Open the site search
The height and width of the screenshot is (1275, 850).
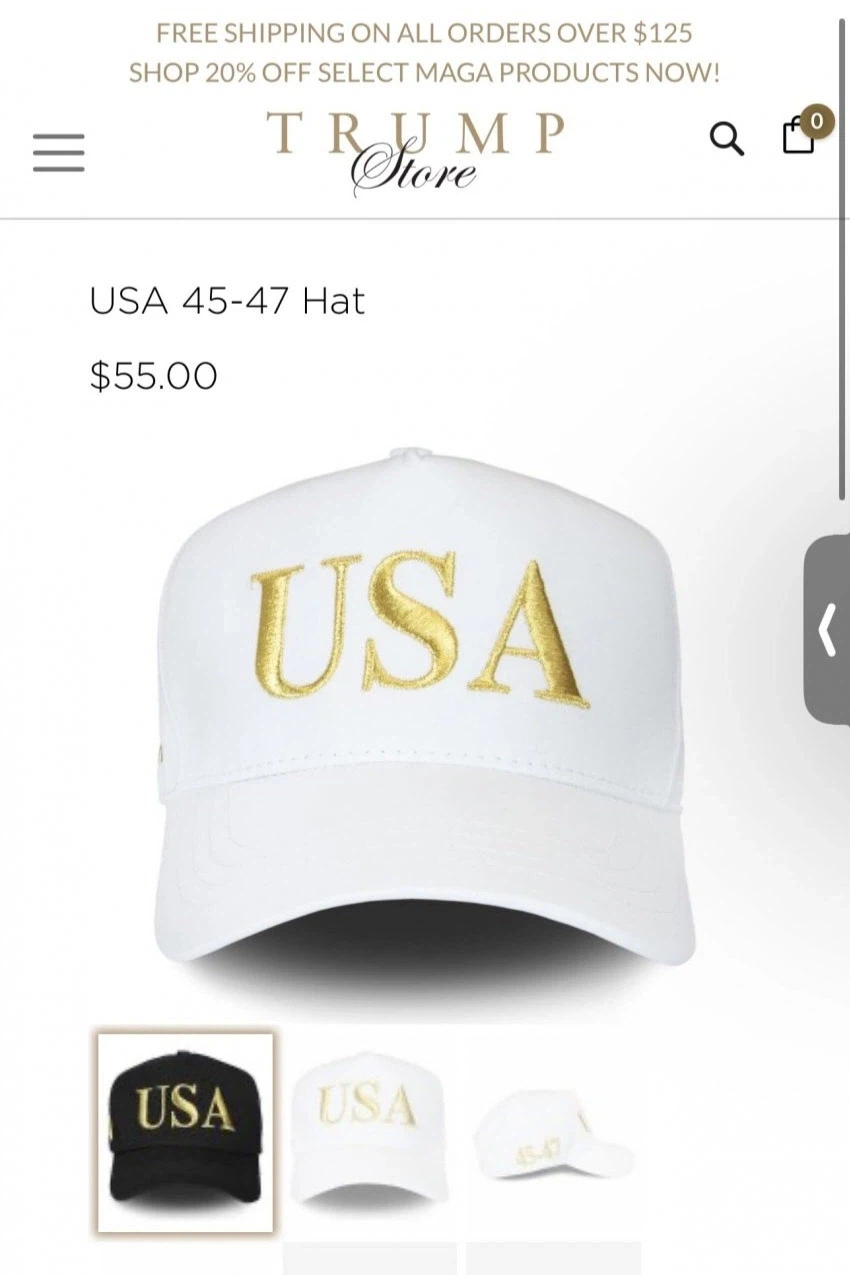(727, 139)
